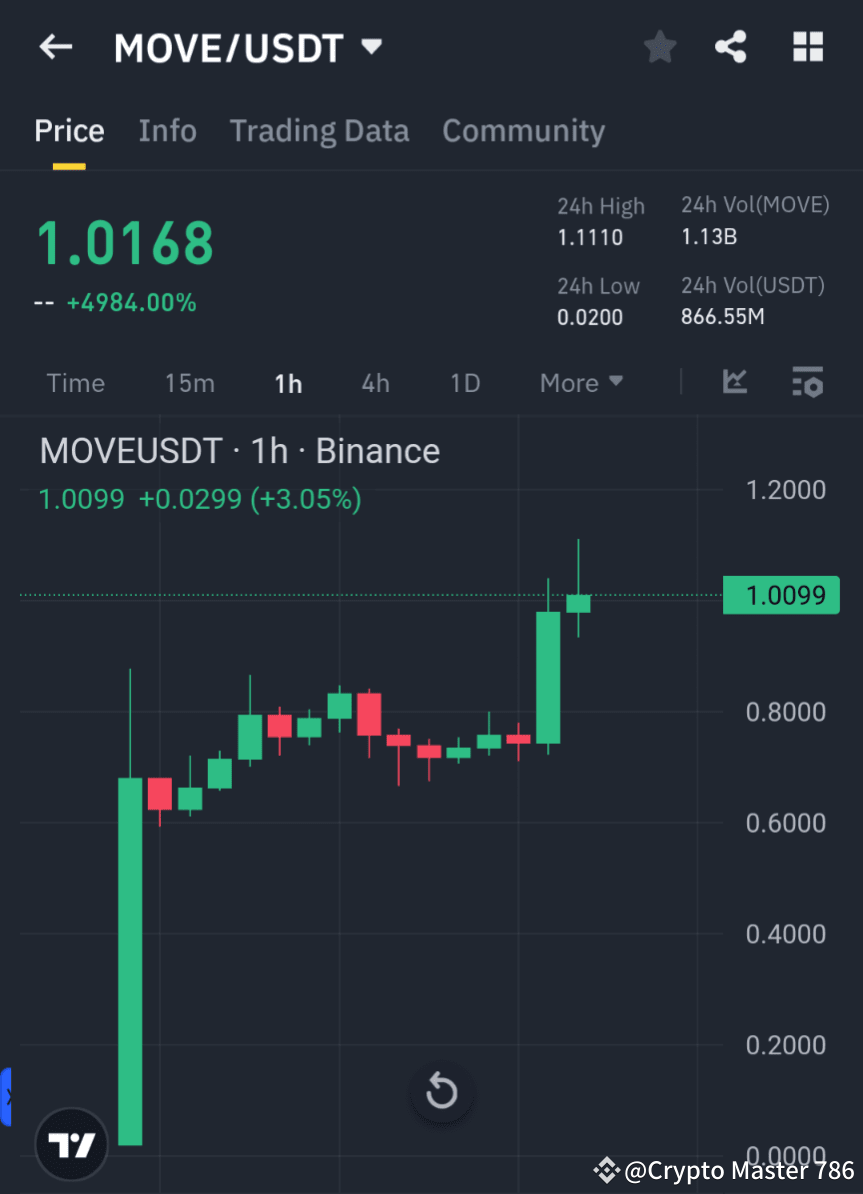Open the favorites star icon
The width and height of the screenshot is (863, 1194).
pos(659,47)
